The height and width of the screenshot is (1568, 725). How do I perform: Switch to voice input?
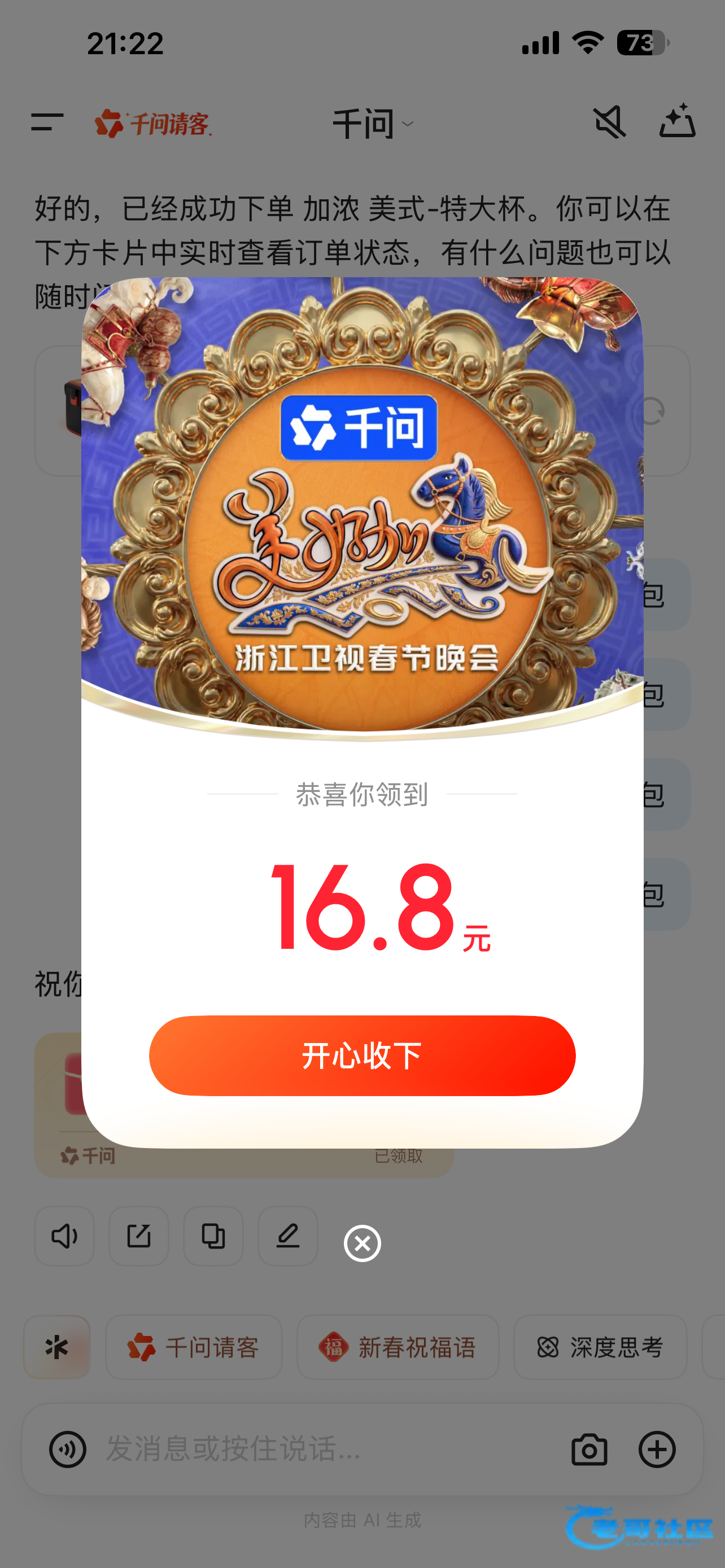click(x=68, y=1449)
